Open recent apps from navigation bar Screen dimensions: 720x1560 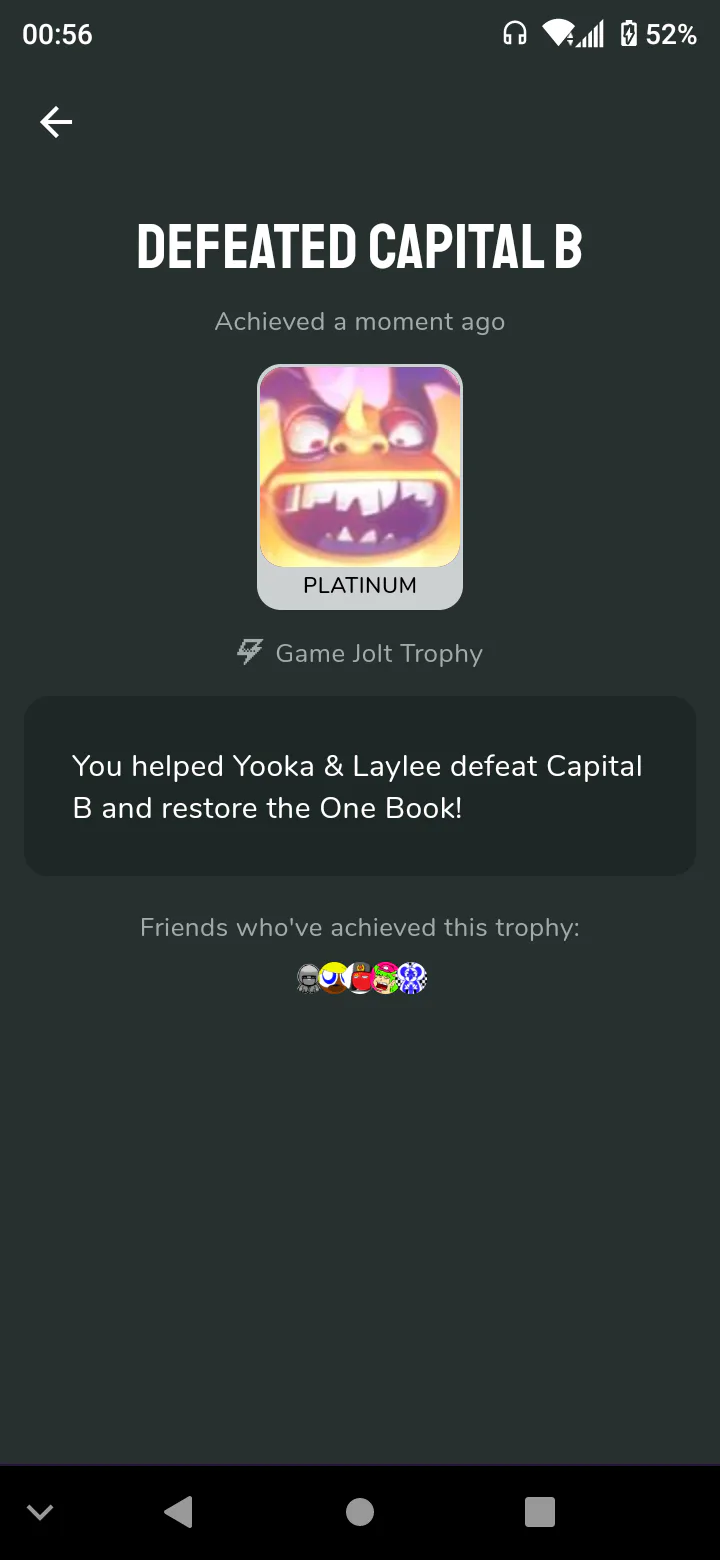click(x=539, y=1512)
